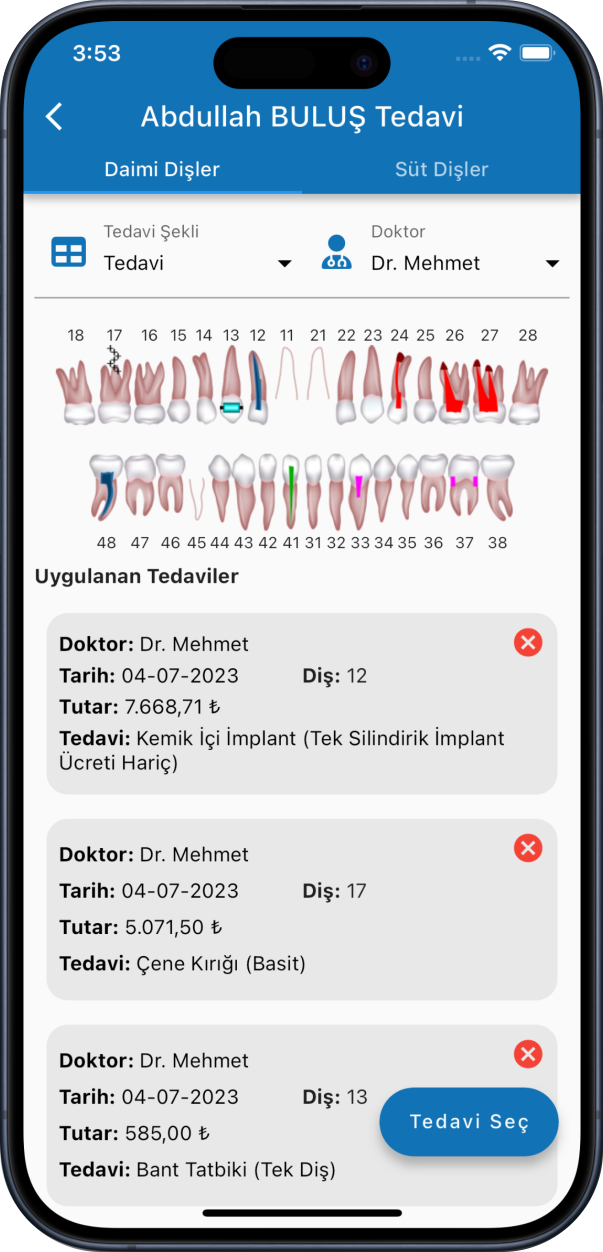
Task: Select tooth 18 on the chart
Action: (x=75, y=391)
